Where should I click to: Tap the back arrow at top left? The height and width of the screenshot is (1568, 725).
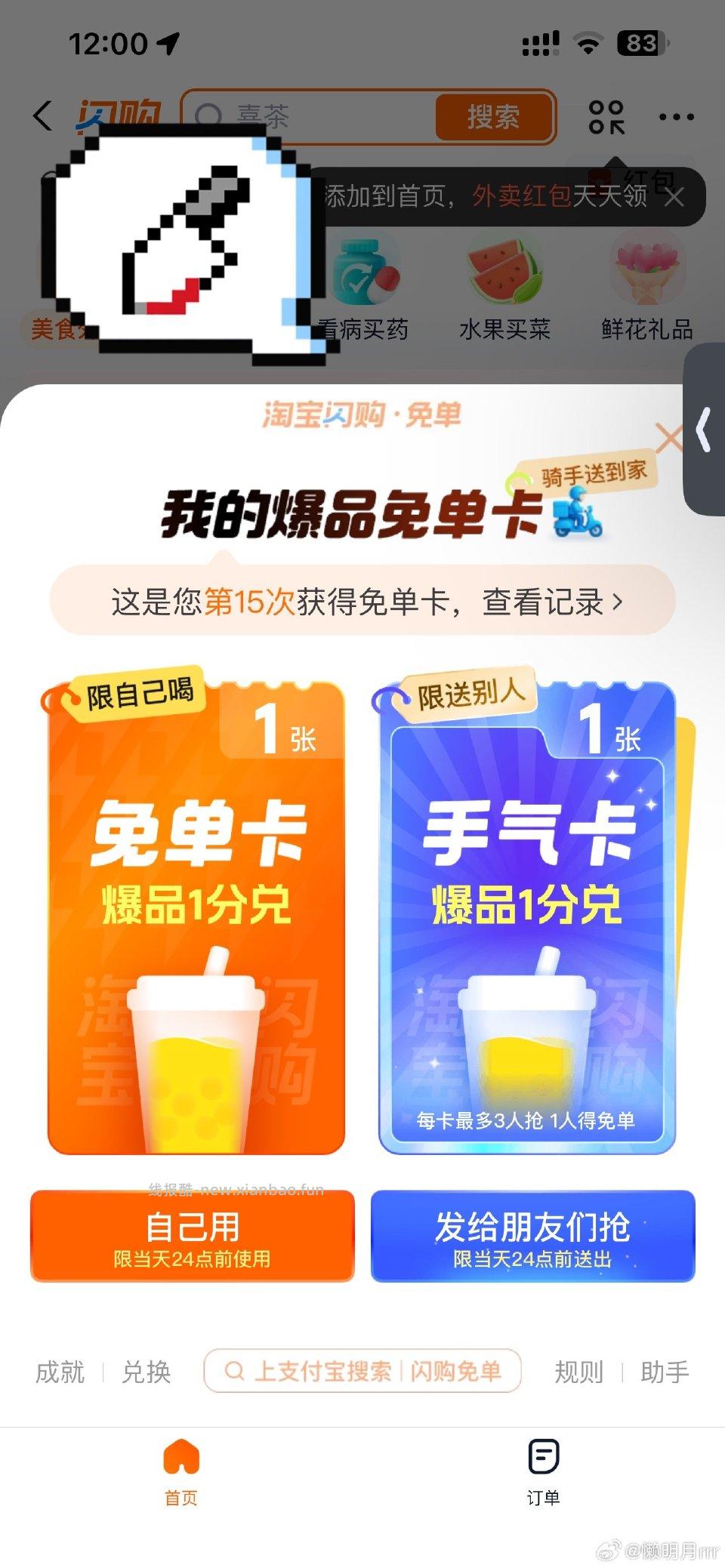tap(42, 115)
